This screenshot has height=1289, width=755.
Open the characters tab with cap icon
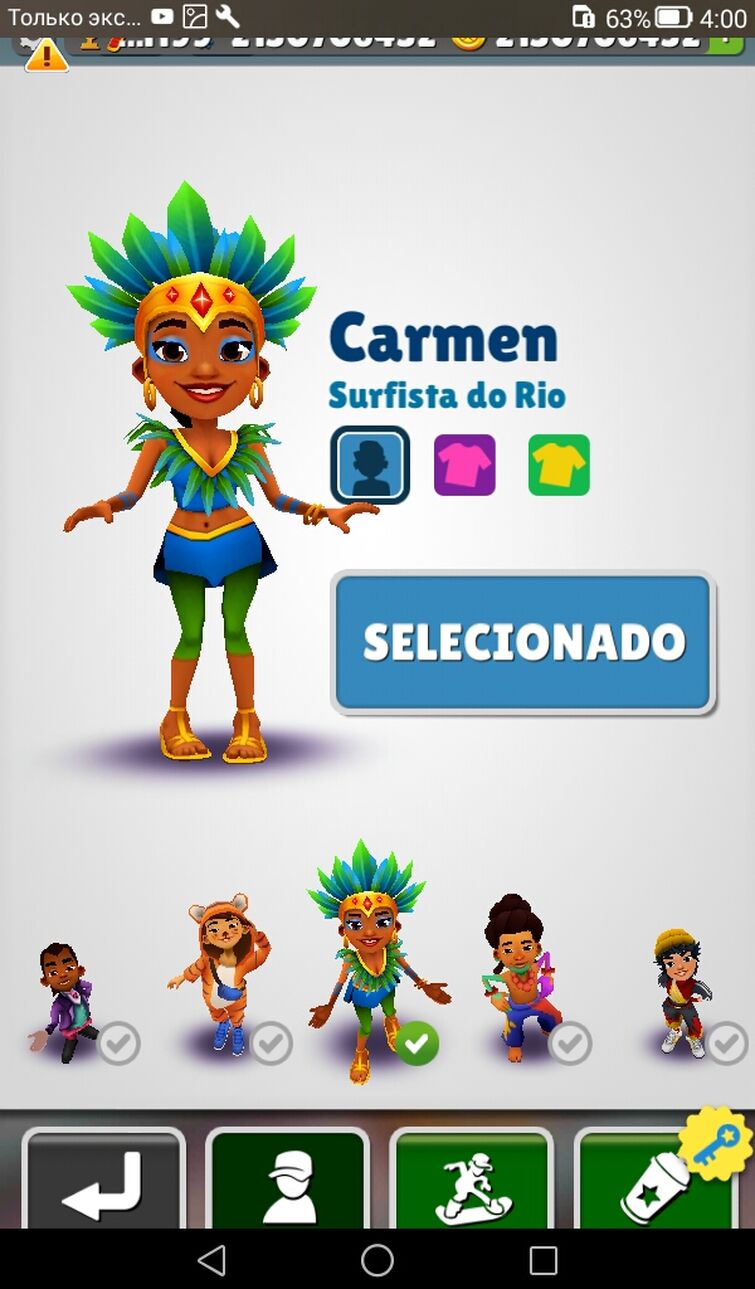(x=287, y=1183)
